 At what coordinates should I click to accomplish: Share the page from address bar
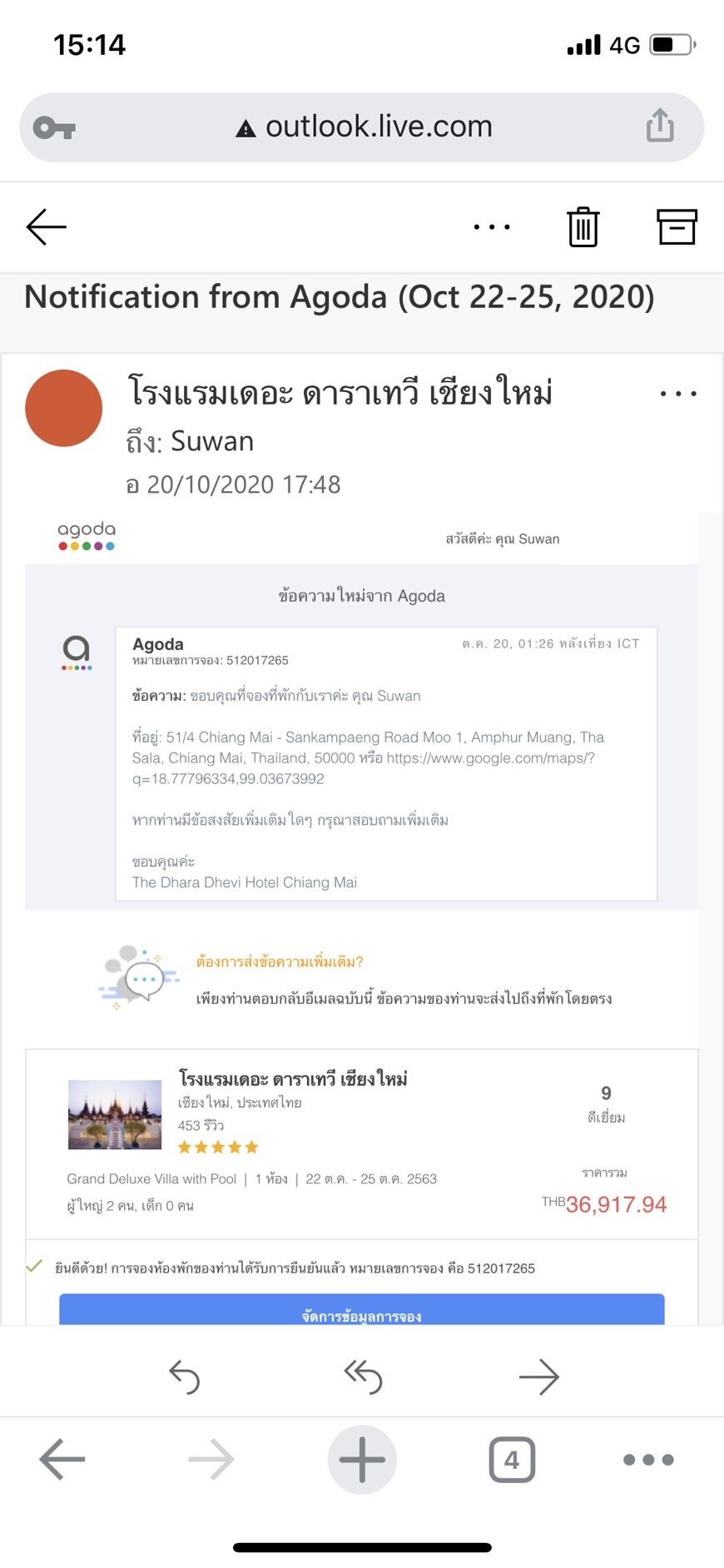coord(660,127)
